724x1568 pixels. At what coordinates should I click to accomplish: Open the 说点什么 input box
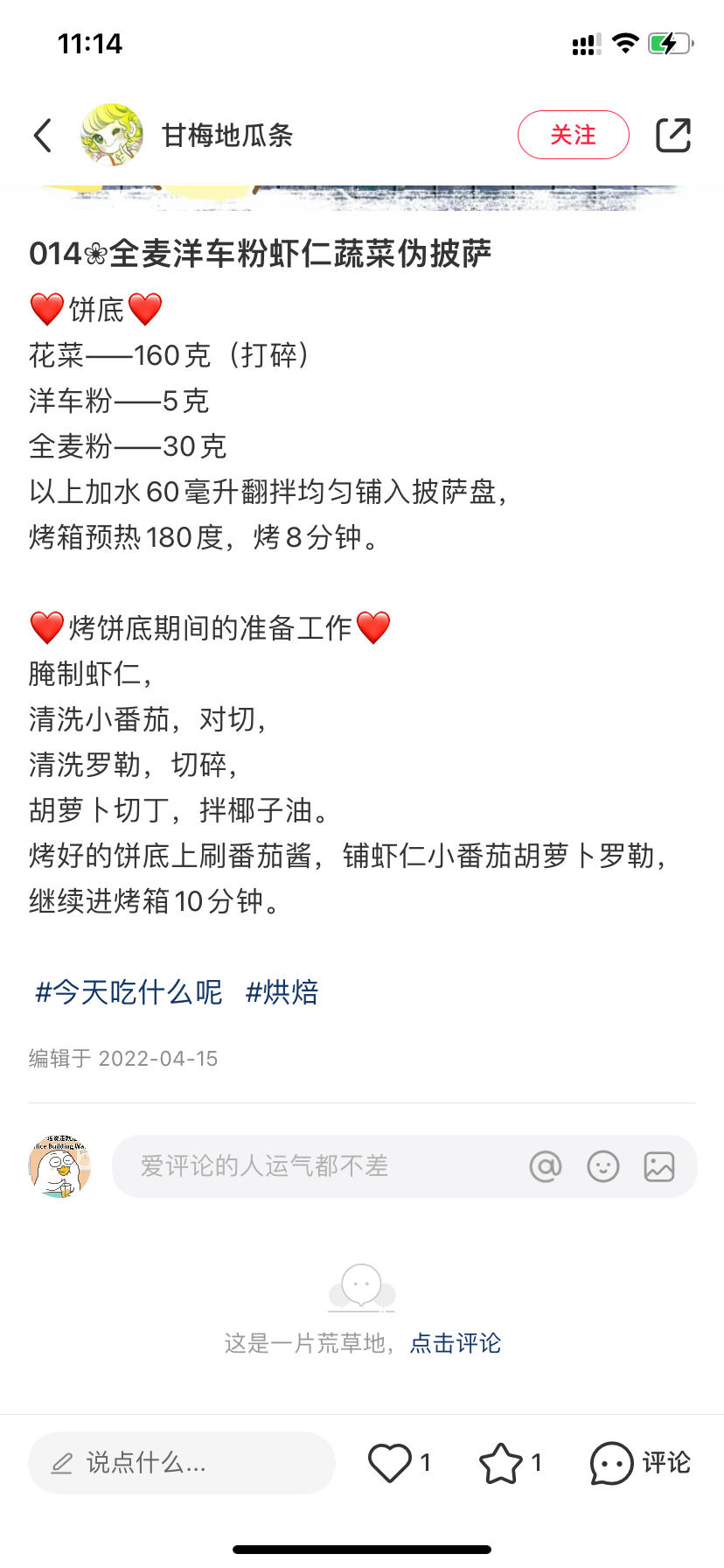tap(182, 1463)
